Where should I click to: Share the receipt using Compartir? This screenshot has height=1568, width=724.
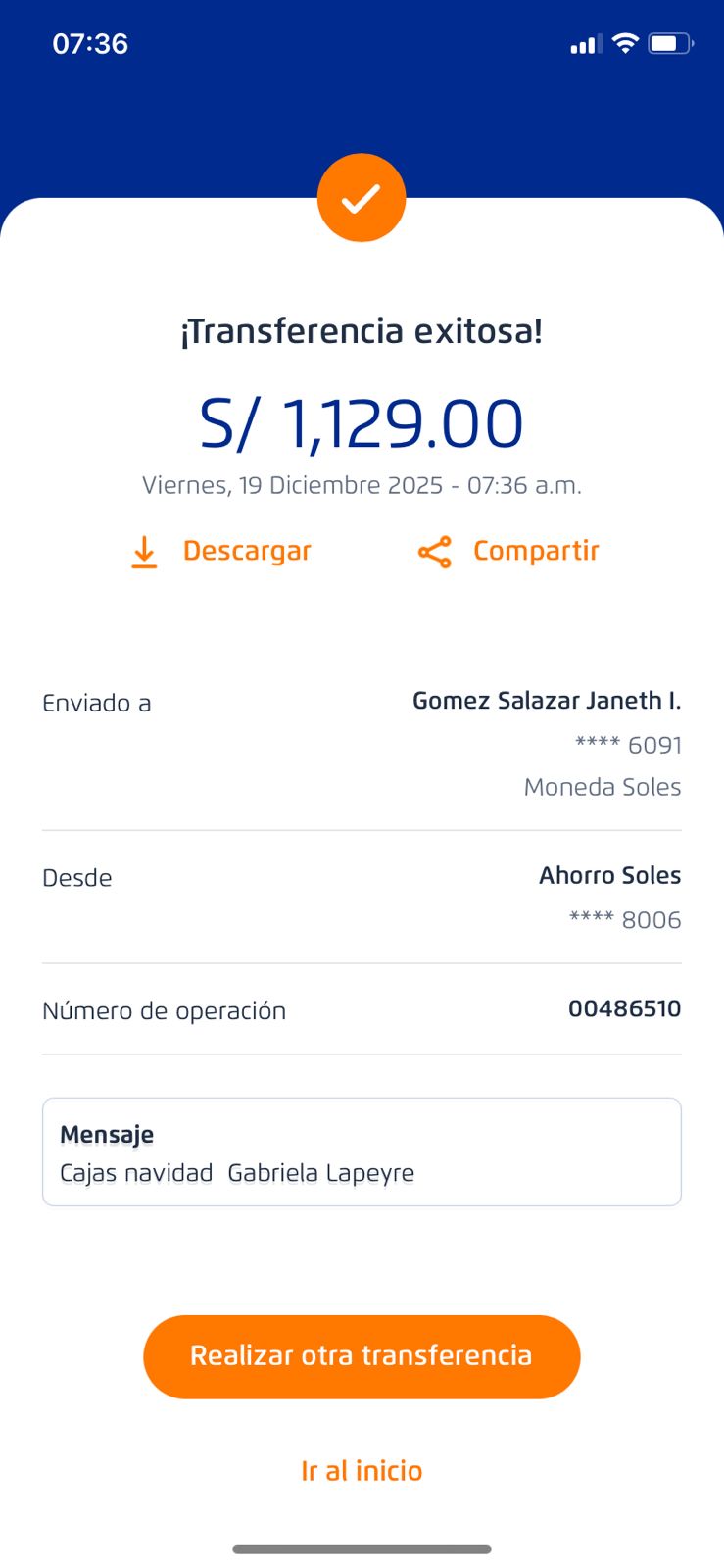click(508, 552)
